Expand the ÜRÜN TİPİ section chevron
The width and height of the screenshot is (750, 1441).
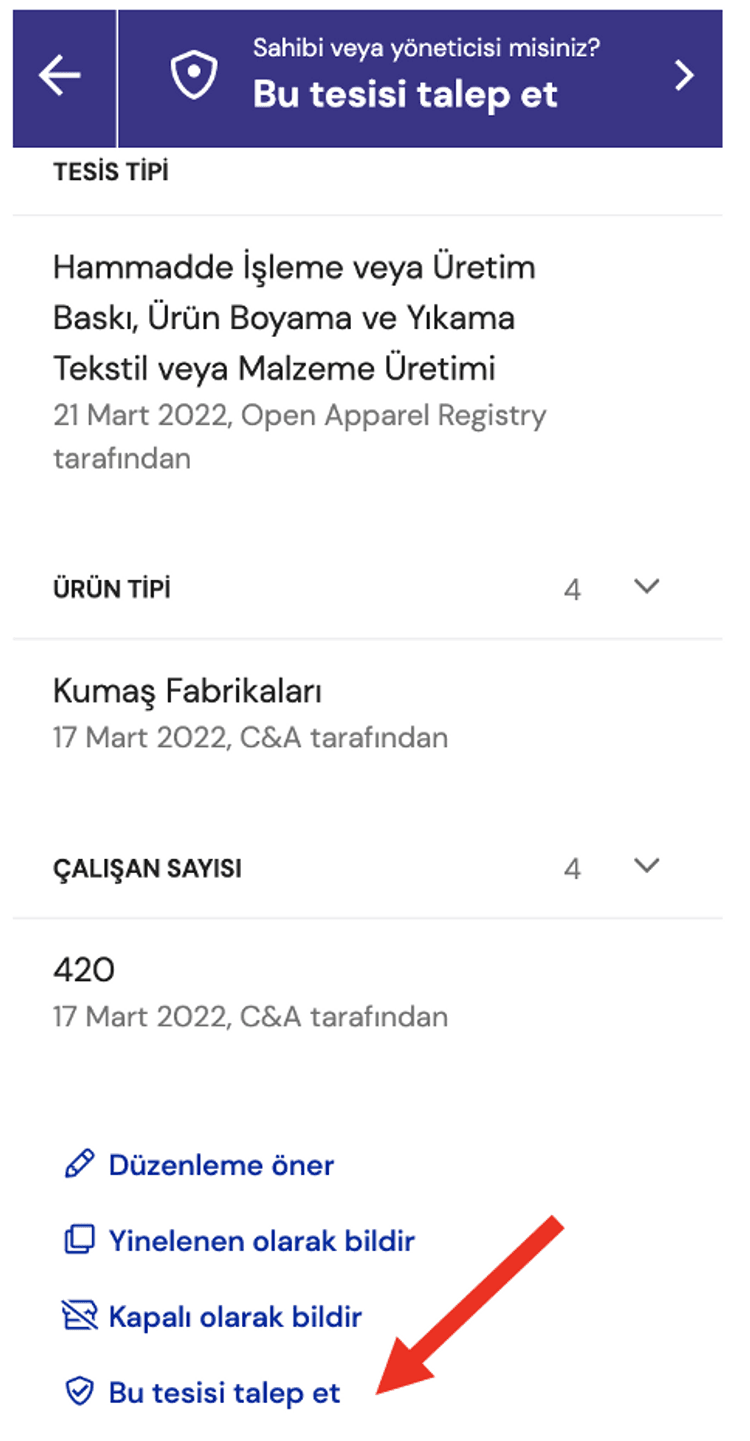(x=647, y=587)
